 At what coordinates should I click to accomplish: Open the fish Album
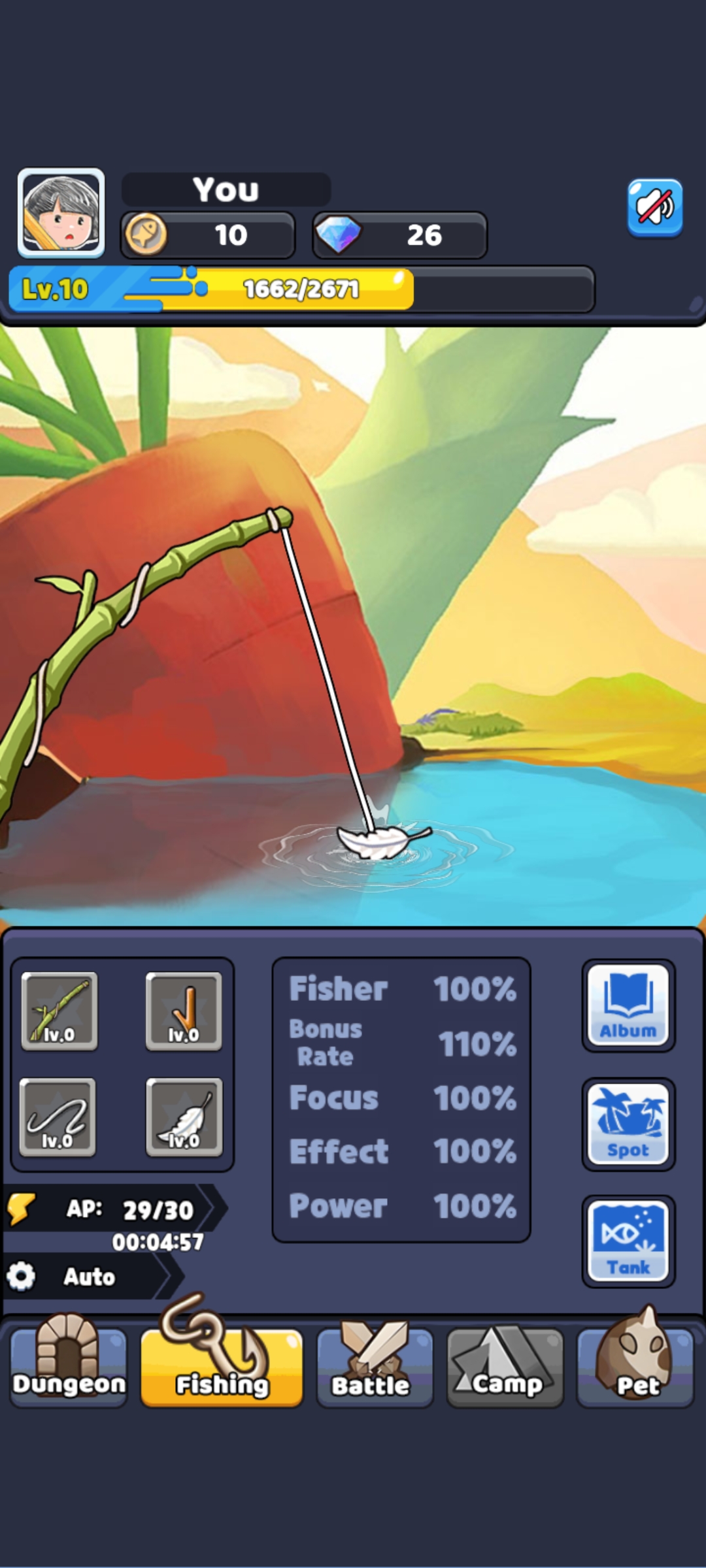pyautogui.click(x=628, y=1005)
